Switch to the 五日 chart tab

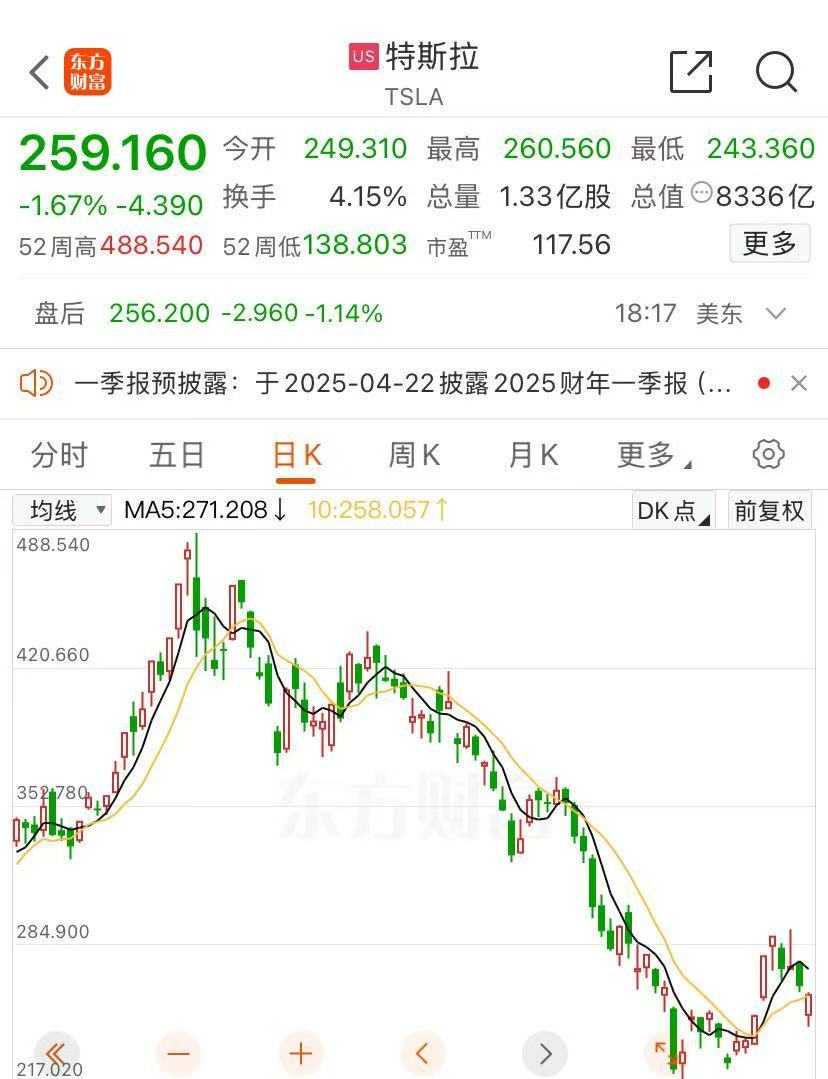click(x=177, y=455)
